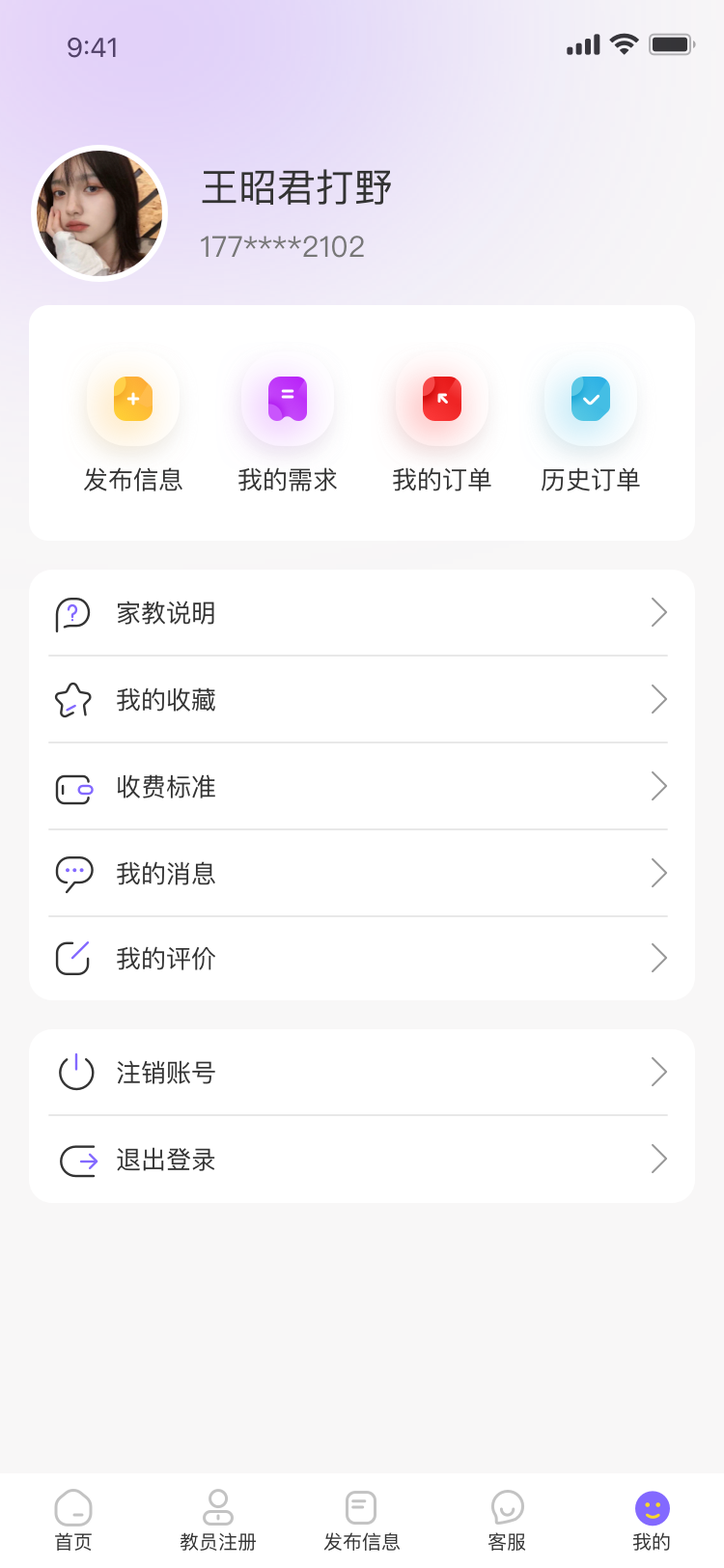The width and height of the screenshot is (724, 1568).
Task: Go to 我的收藏
Action: coord(359,700)
